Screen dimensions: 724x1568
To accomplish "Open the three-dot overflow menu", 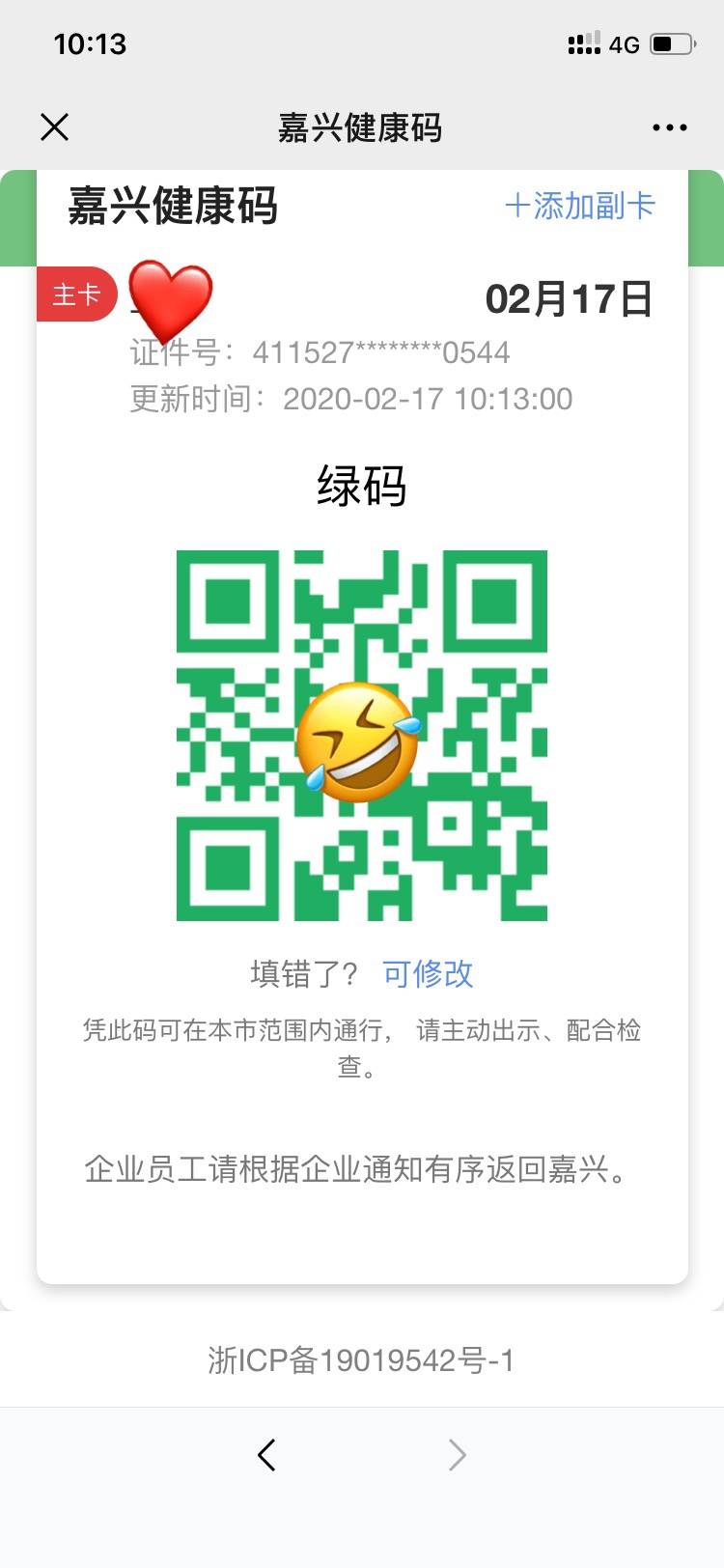I will (669, 127).
